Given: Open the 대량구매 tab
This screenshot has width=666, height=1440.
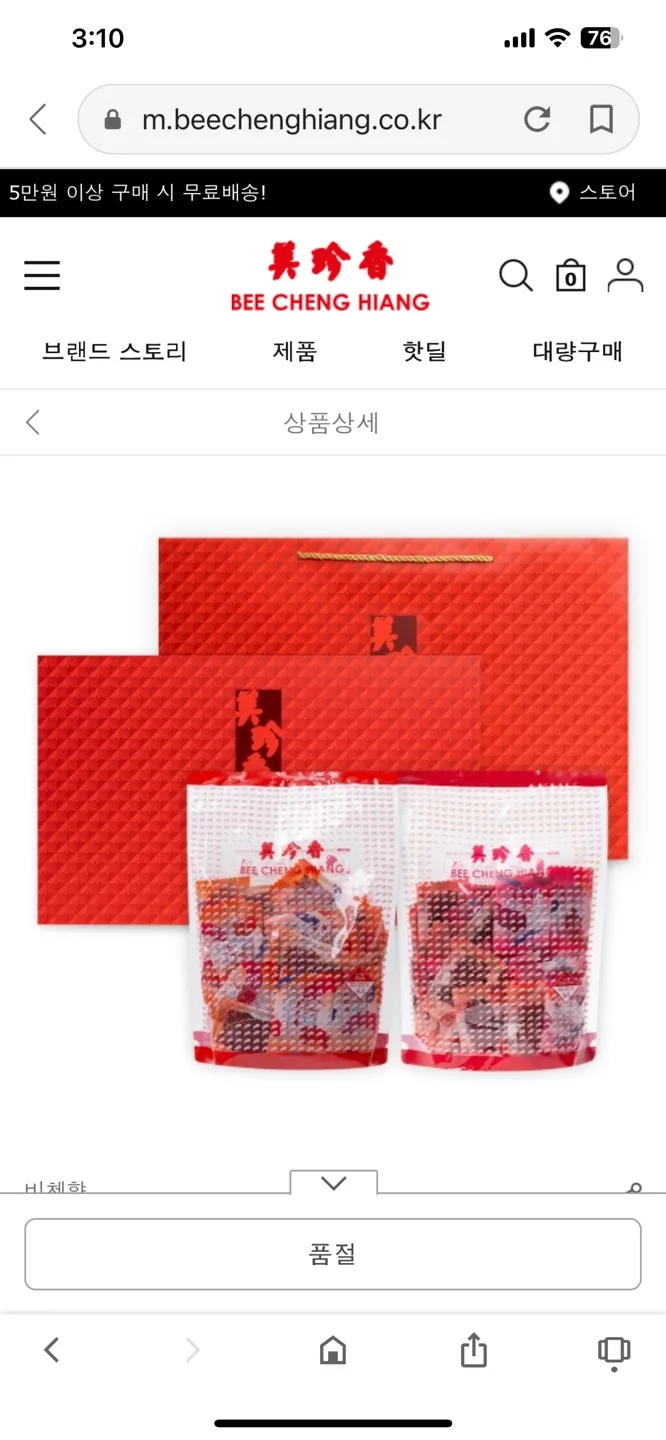Looking at the screenshot, I should (577, 351).
